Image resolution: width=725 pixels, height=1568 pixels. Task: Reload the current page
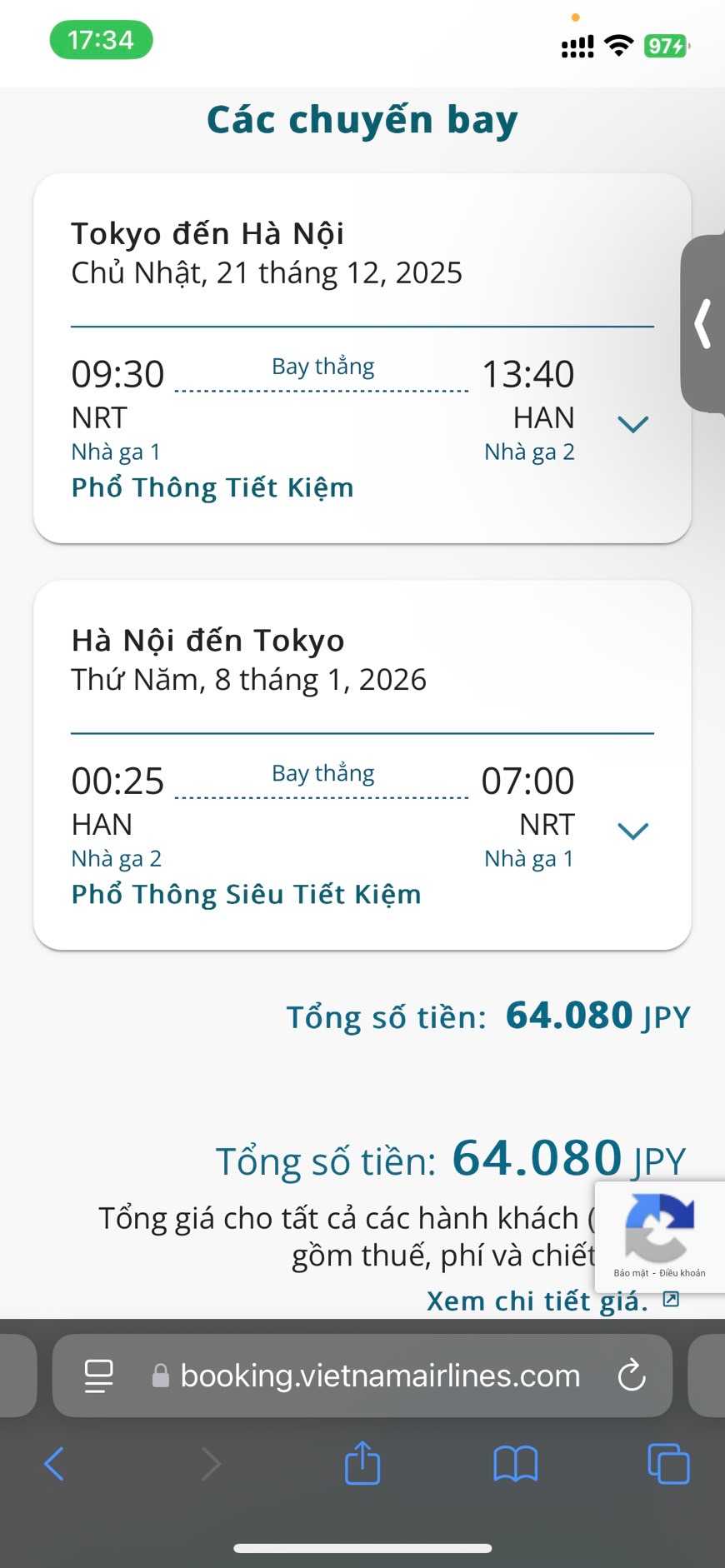[x=632, y=1376]
